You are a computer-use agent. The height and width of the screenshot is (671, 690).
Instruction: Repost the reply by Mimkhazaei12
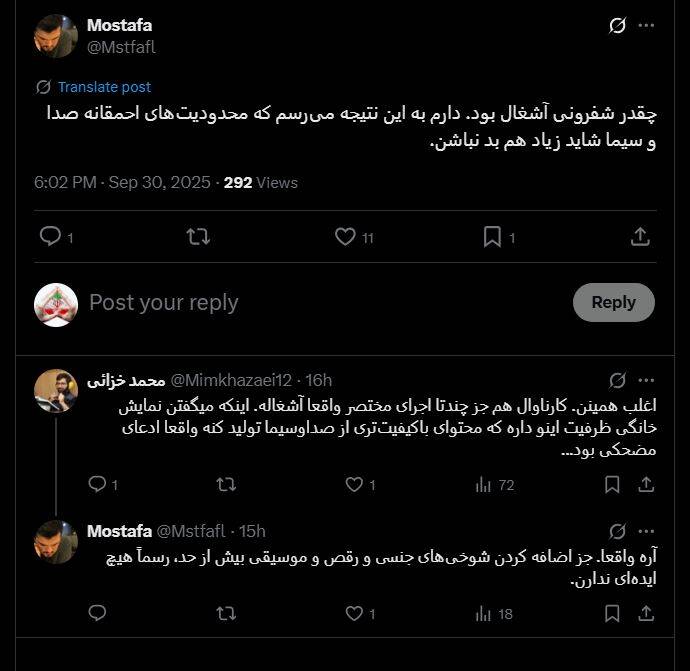(226, 484)
